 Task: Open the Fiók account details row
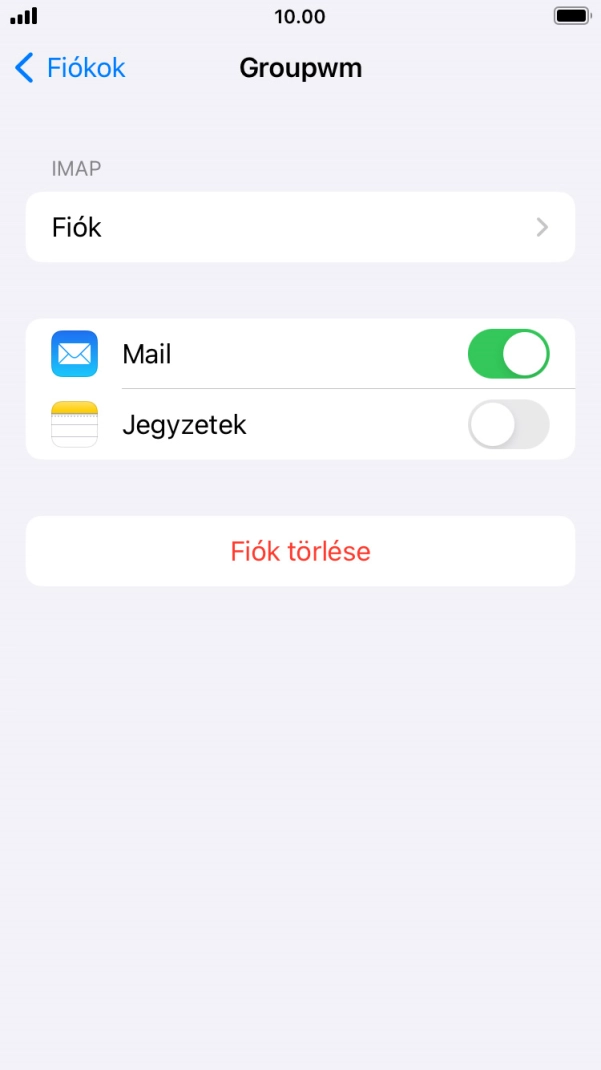tap(300, 227)
